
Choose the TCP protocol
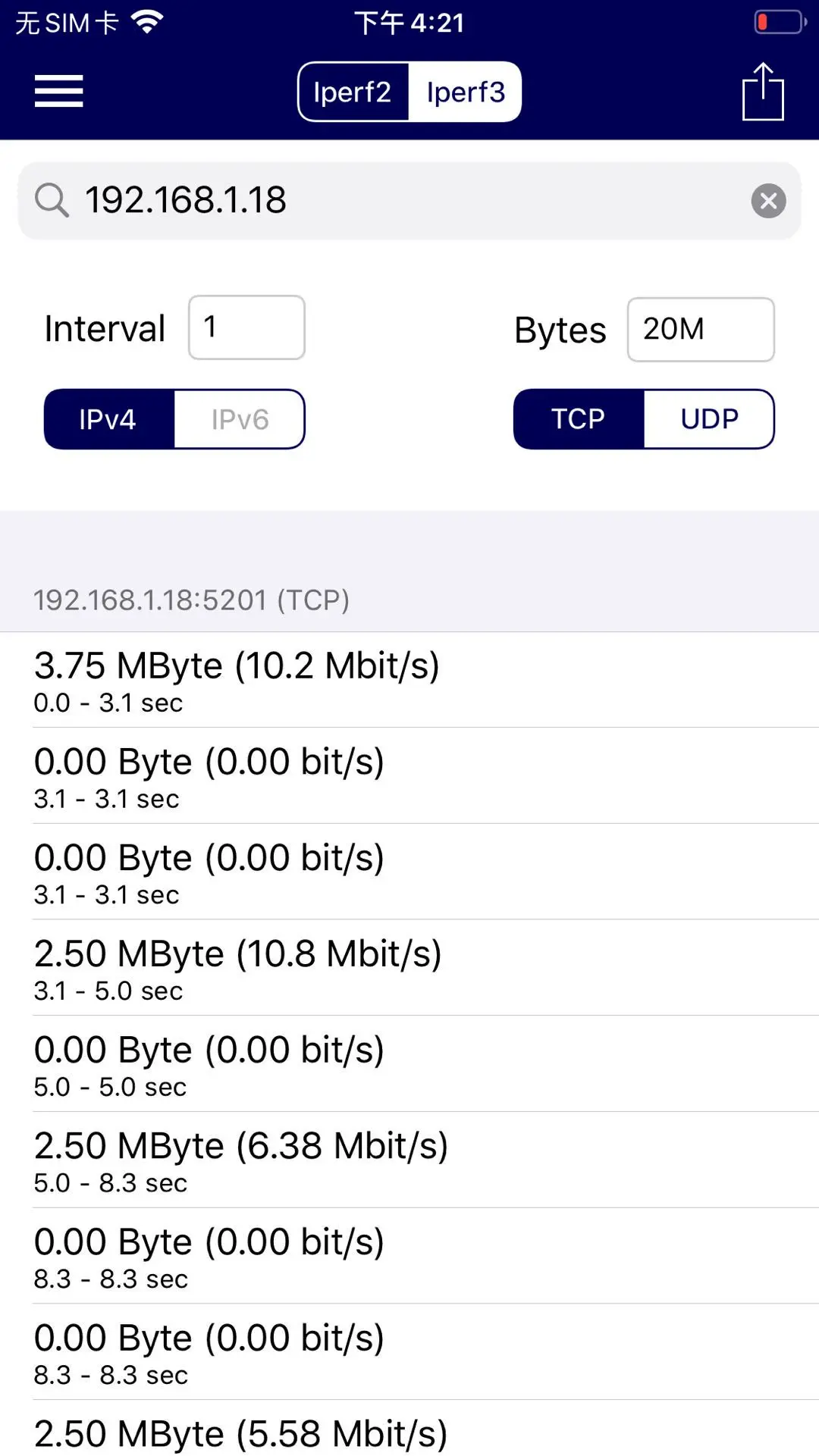click(x=579, y=419)
